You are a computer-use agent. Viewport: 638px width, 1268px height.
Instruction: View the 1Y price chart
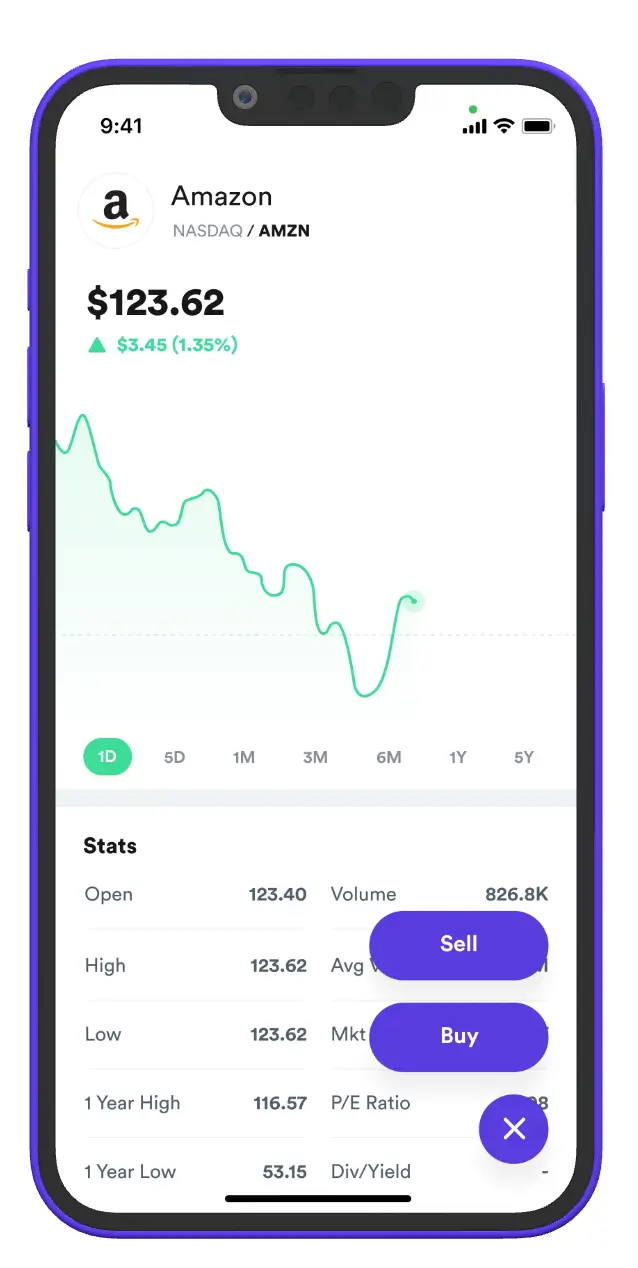(457, 757)
